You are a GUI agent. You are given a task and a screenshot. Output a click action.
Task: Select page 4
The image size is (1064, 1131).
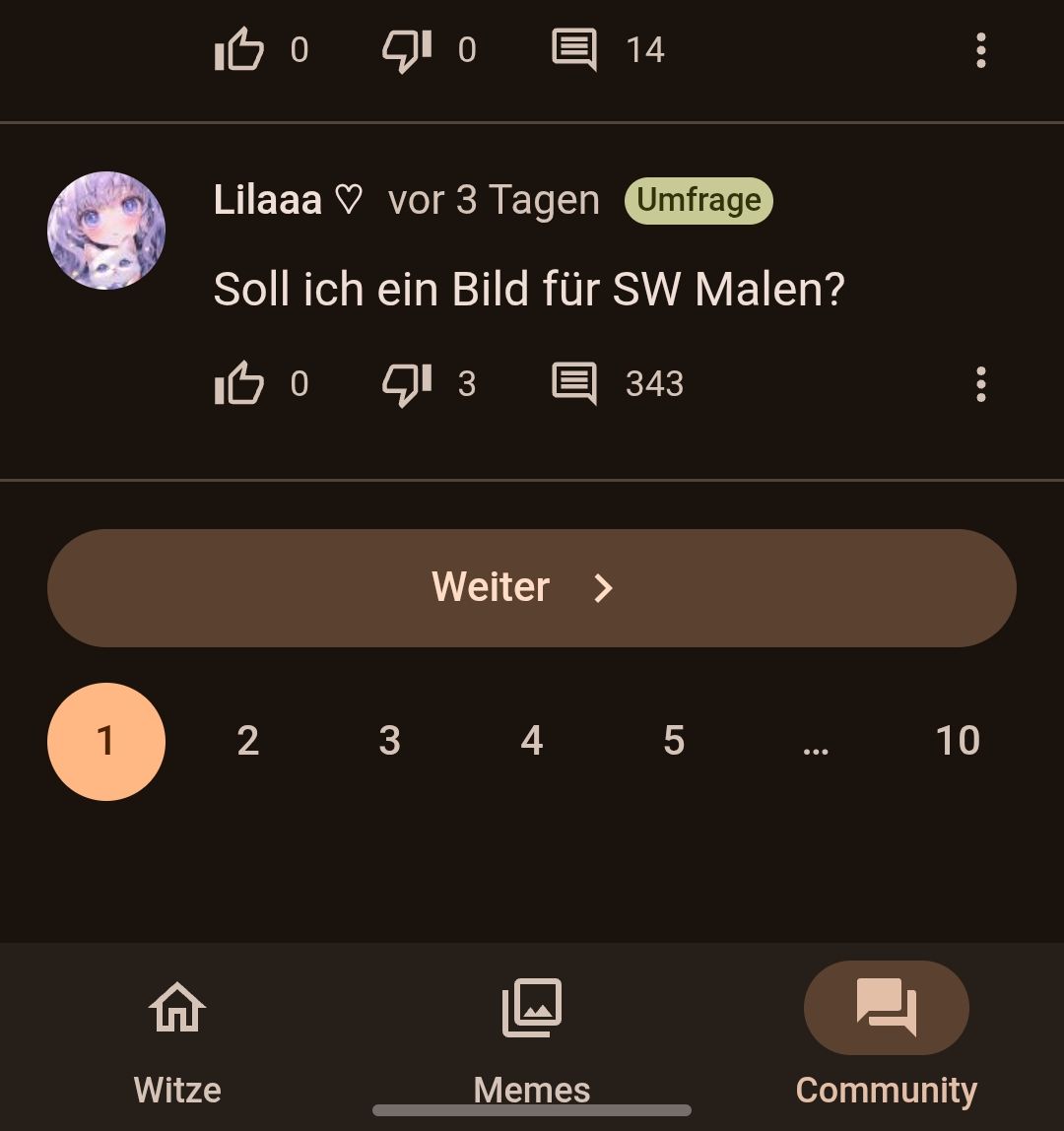pyautogui.click(x=532, y=741)
